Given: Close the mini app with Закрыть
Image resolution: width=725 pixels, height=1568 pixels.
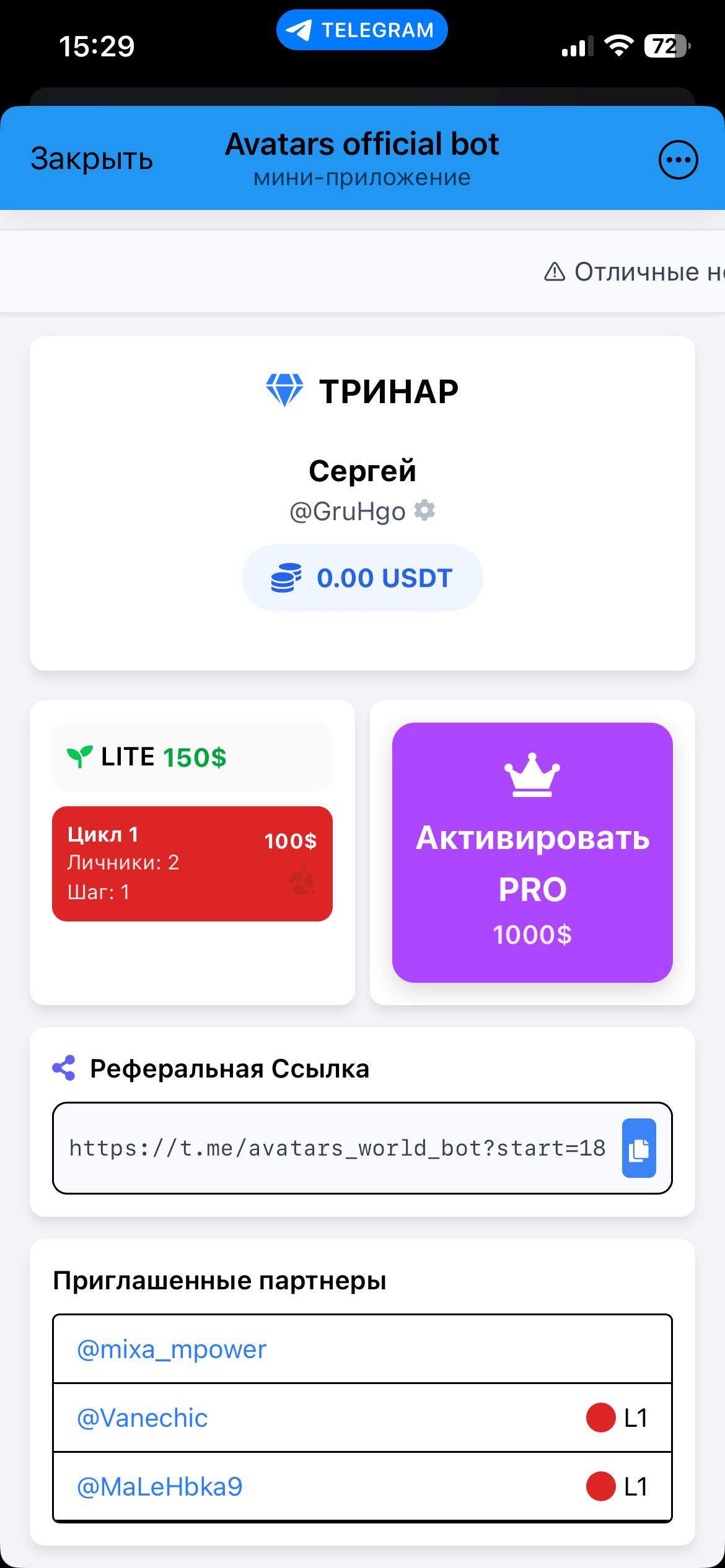Looking at the screenshot, I should (92, 159).
